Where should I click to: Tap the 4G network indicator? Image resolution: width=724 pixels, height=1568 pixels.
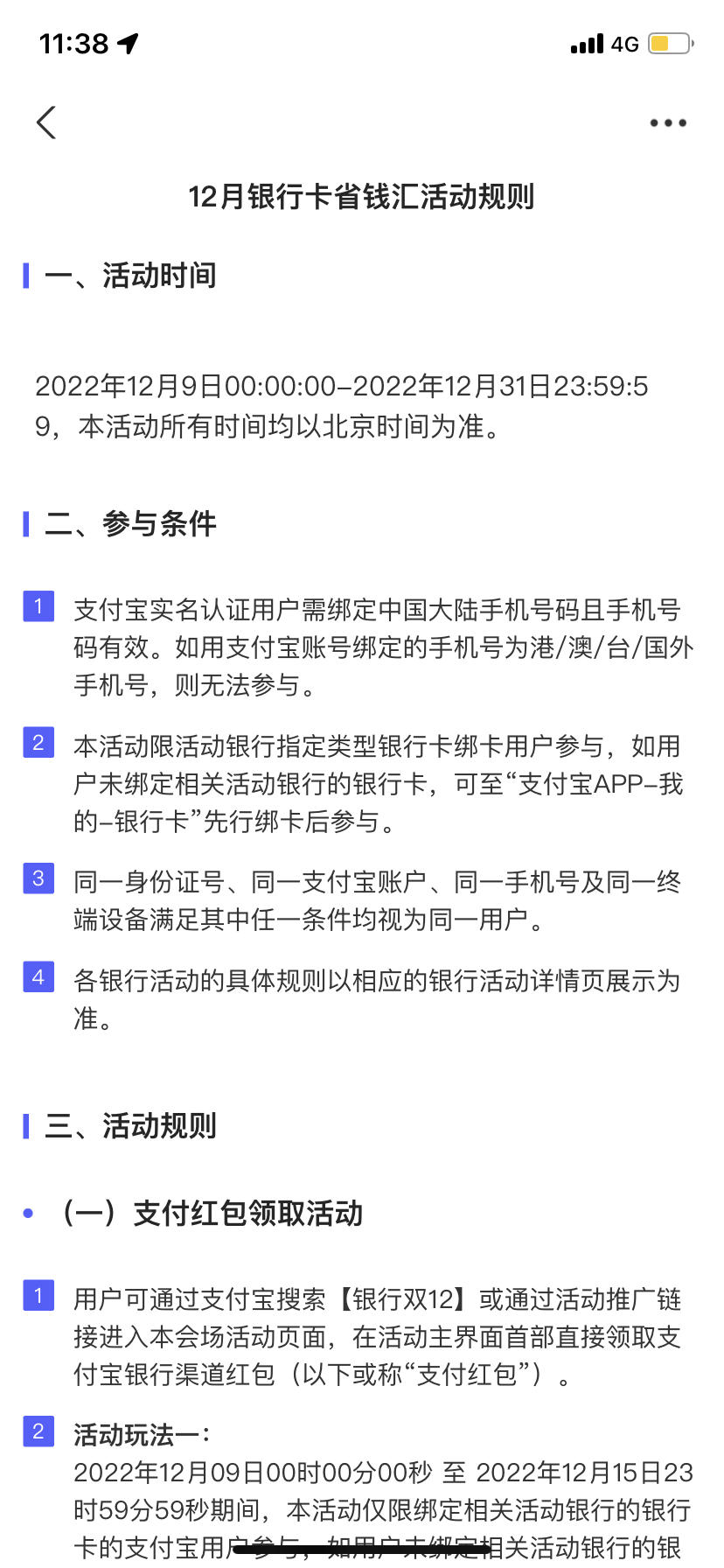coord(623,44)
